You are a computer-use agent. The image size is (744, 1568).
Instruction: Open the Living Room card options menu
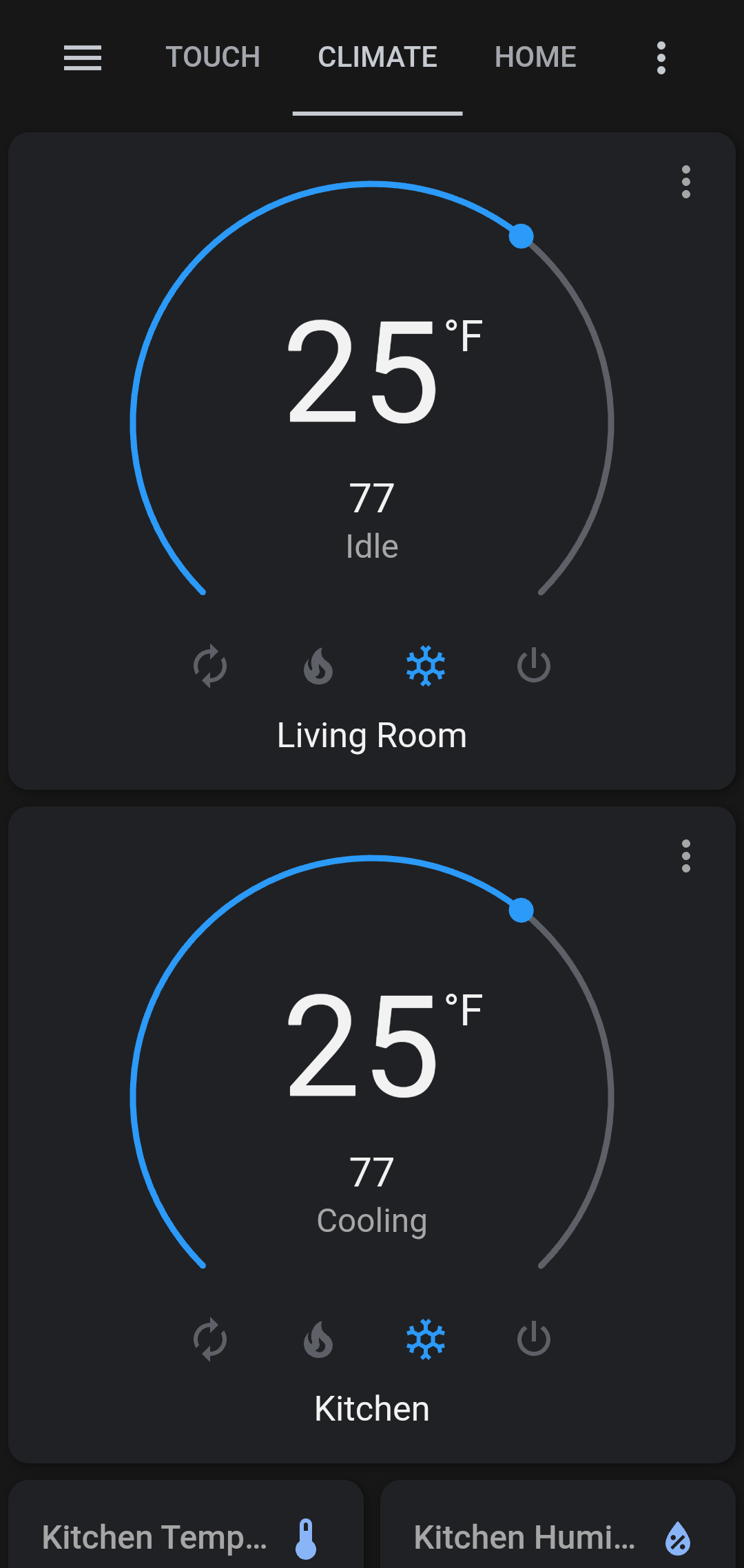(686, 182)
